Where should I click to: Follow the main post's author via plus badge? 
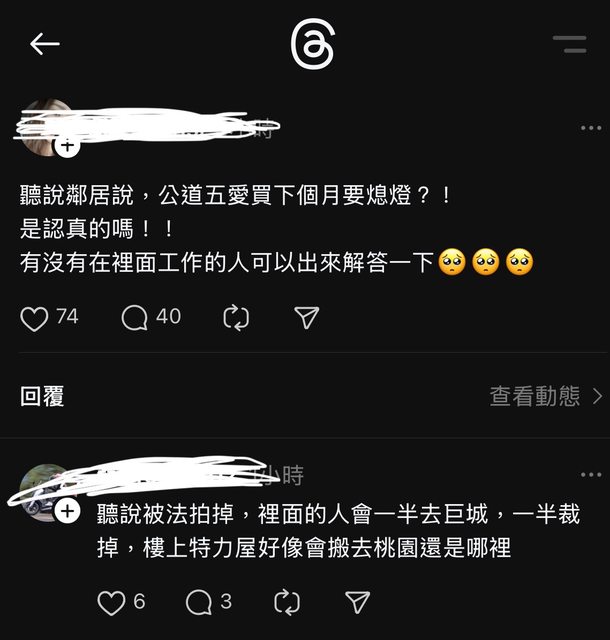coord(67,146)
